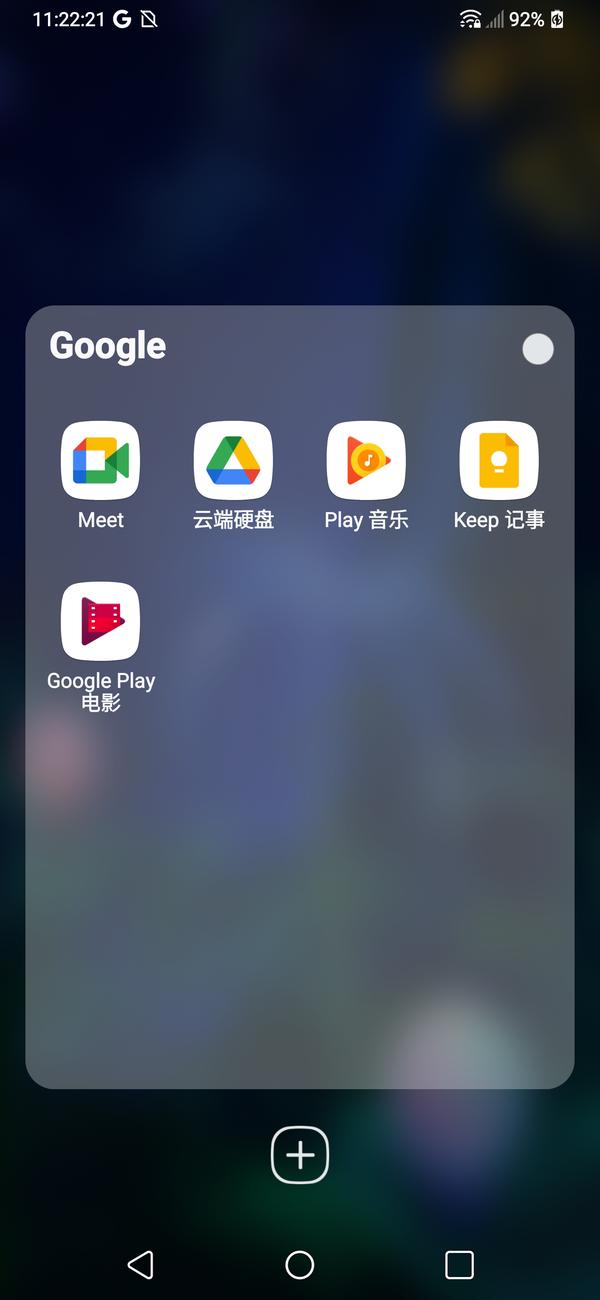Open Play 音乐 app
600x1300 pixels.
point(366,461)
